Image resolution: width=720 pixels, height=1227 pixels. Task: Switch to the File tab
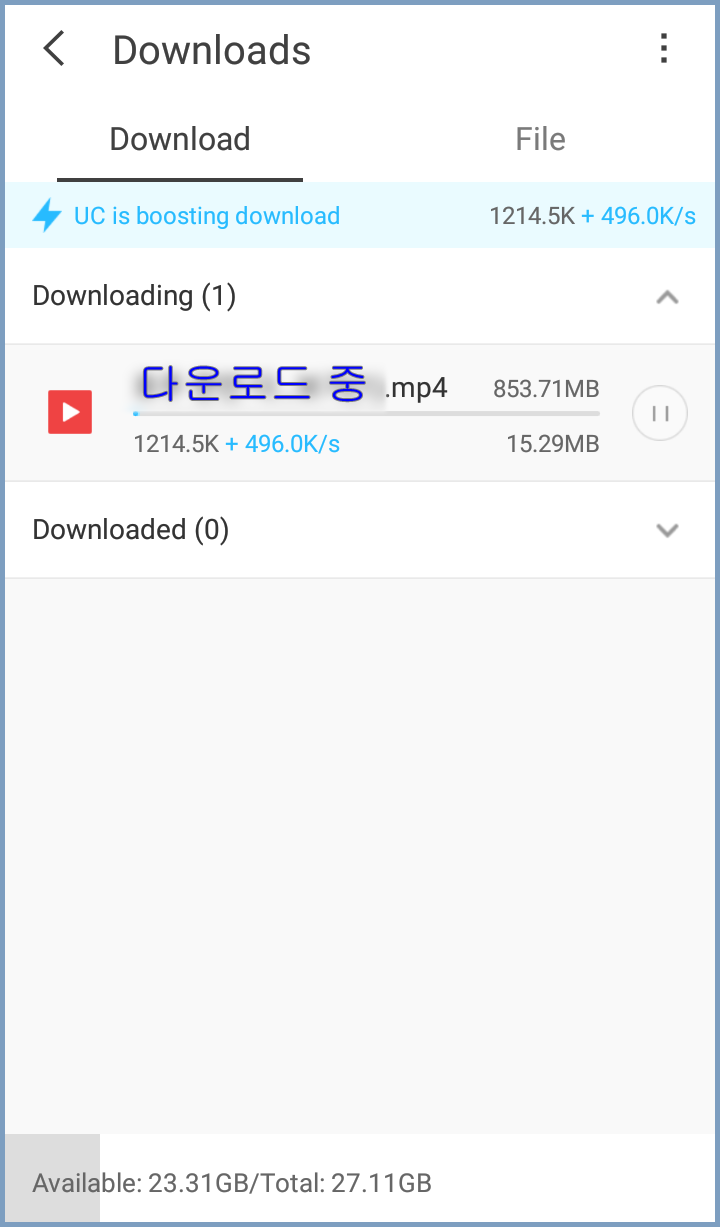pyautogui.click(x=540, y=139)
